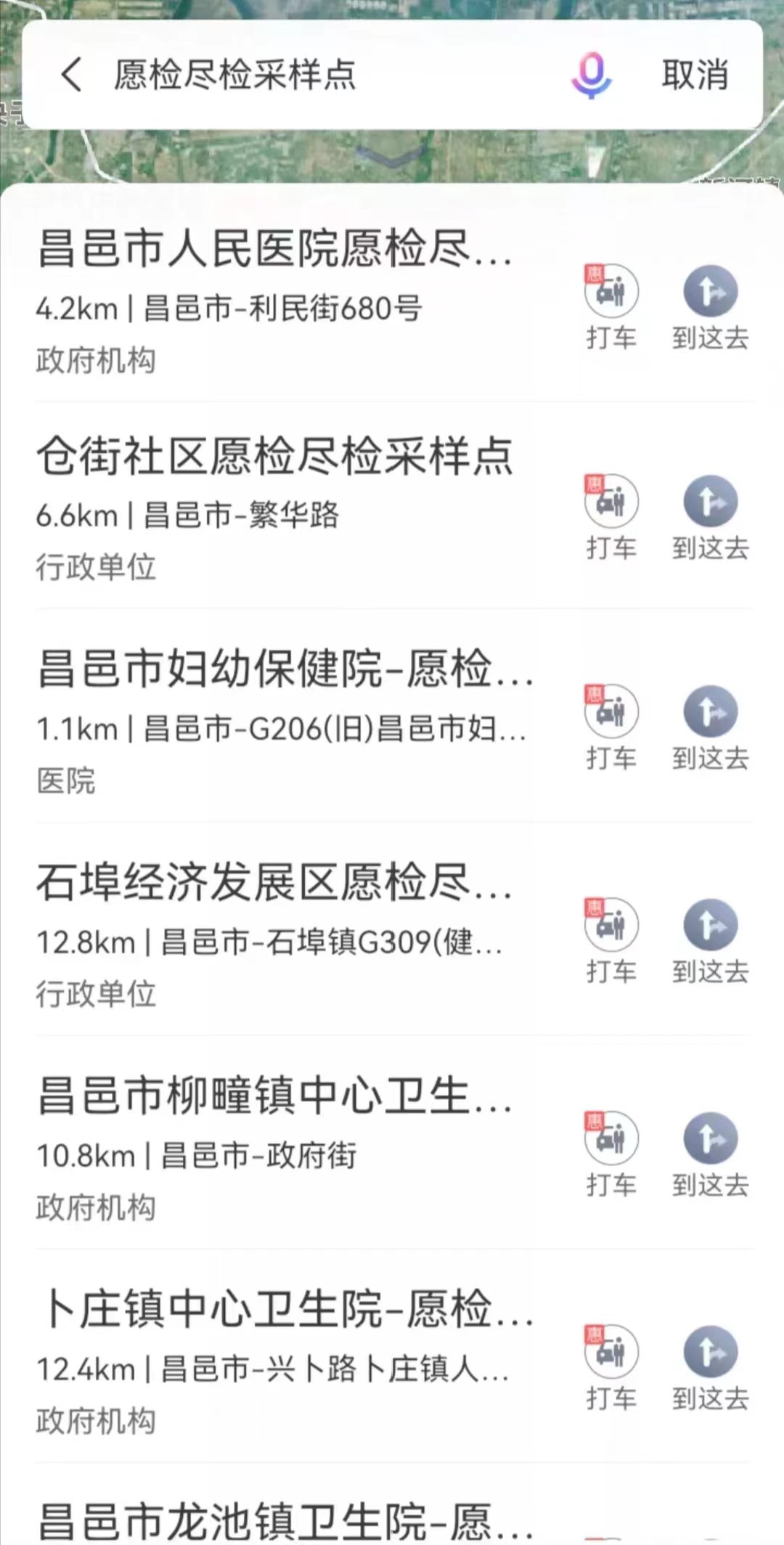784x1545 pixels.
Task: Open the 昌邑市妇幼保健院 result
Action: point(285,669)
